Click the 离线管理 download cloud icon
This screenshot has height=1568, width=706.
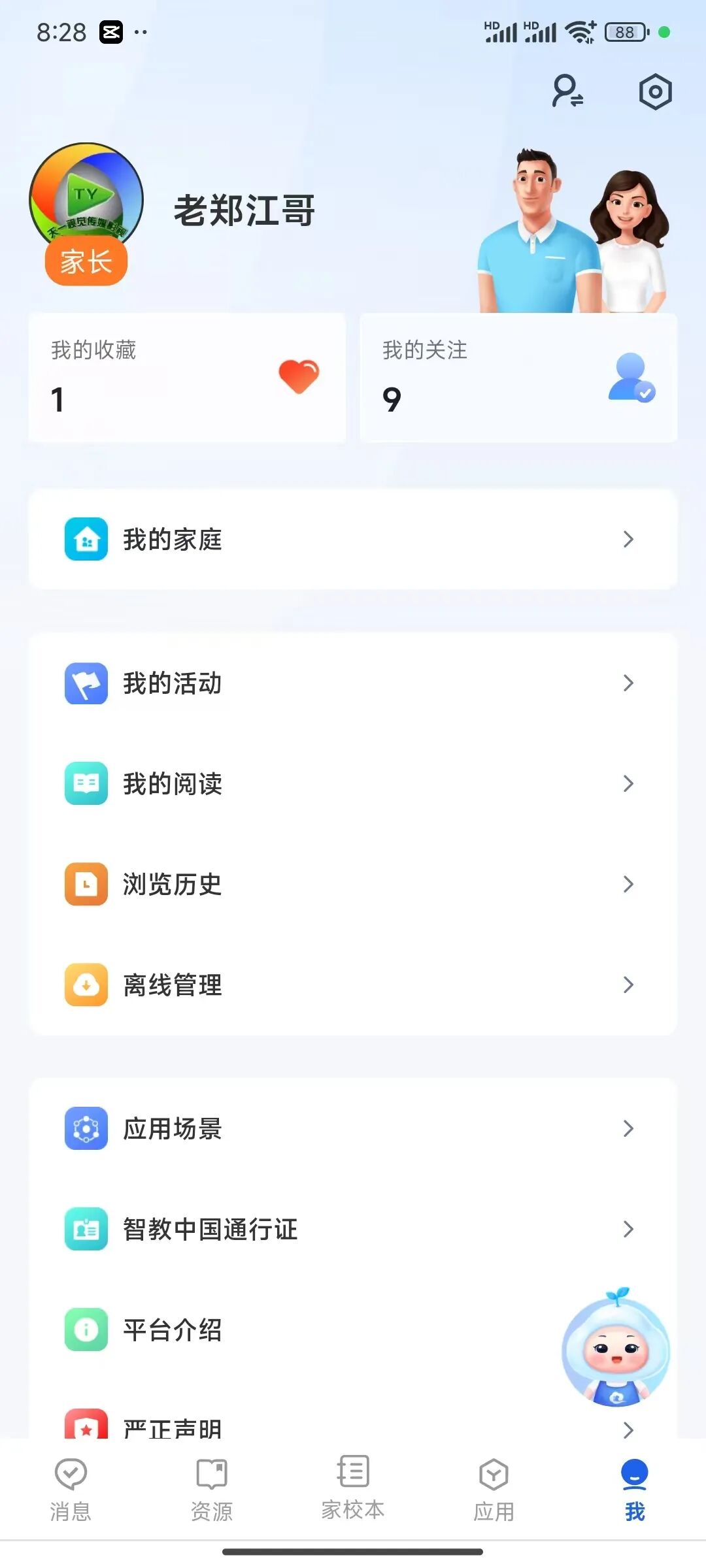[x=86, y=985]
